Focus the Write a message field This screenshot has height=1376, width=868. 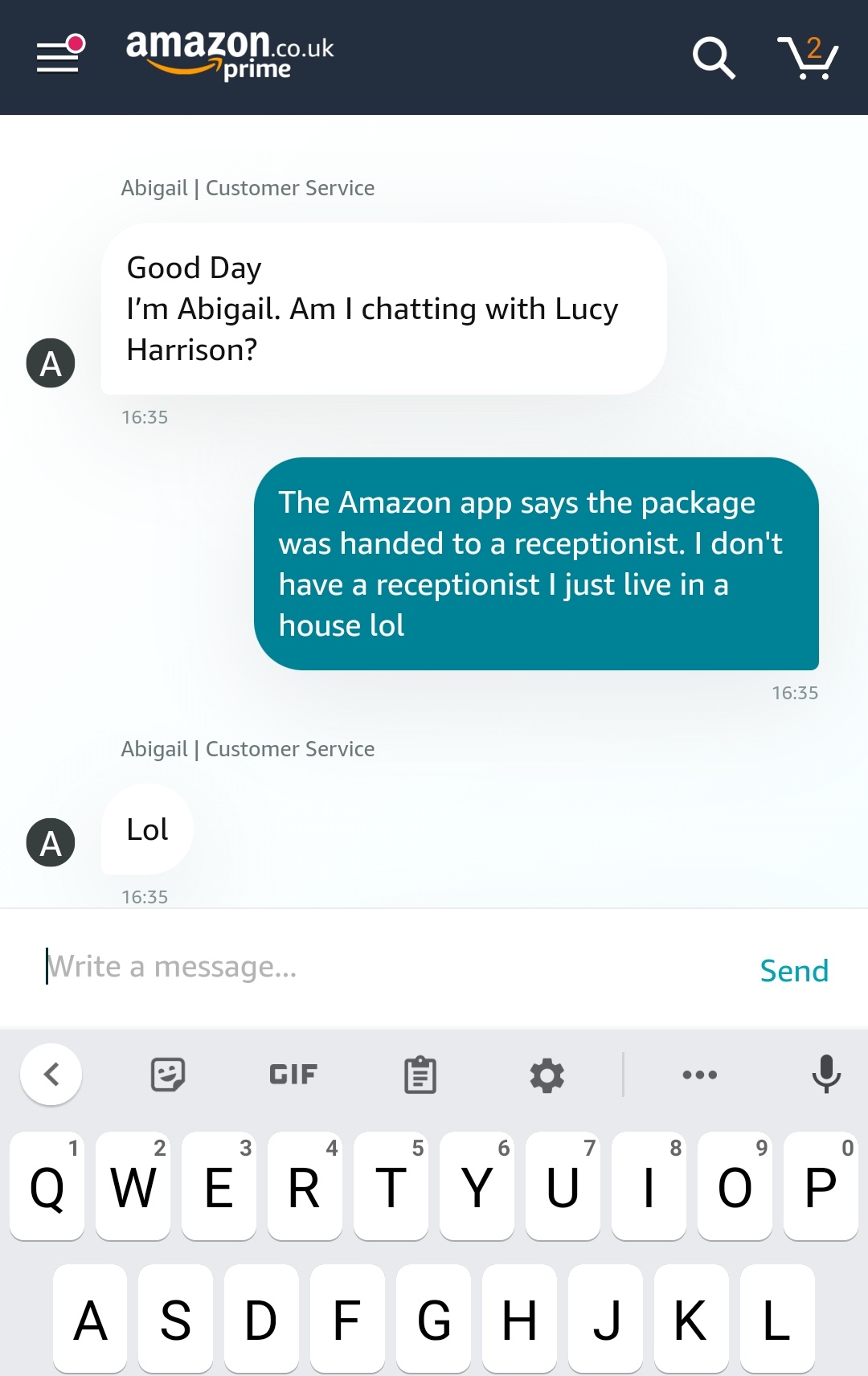[x=386, y=967]
